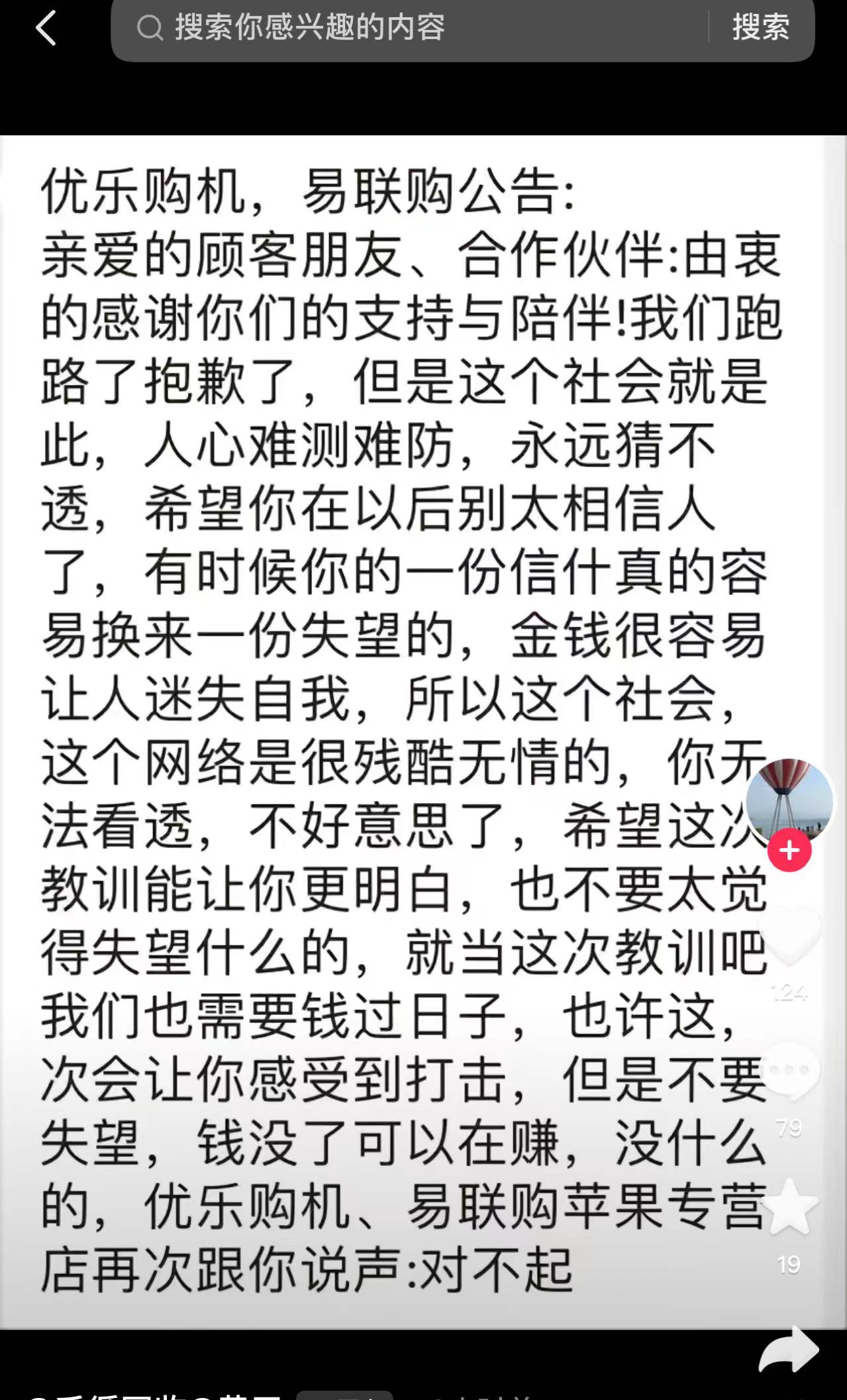The image size is (847, 1400).
Task: Open the comments with 79 replies
Action: tap(789, 1072)
